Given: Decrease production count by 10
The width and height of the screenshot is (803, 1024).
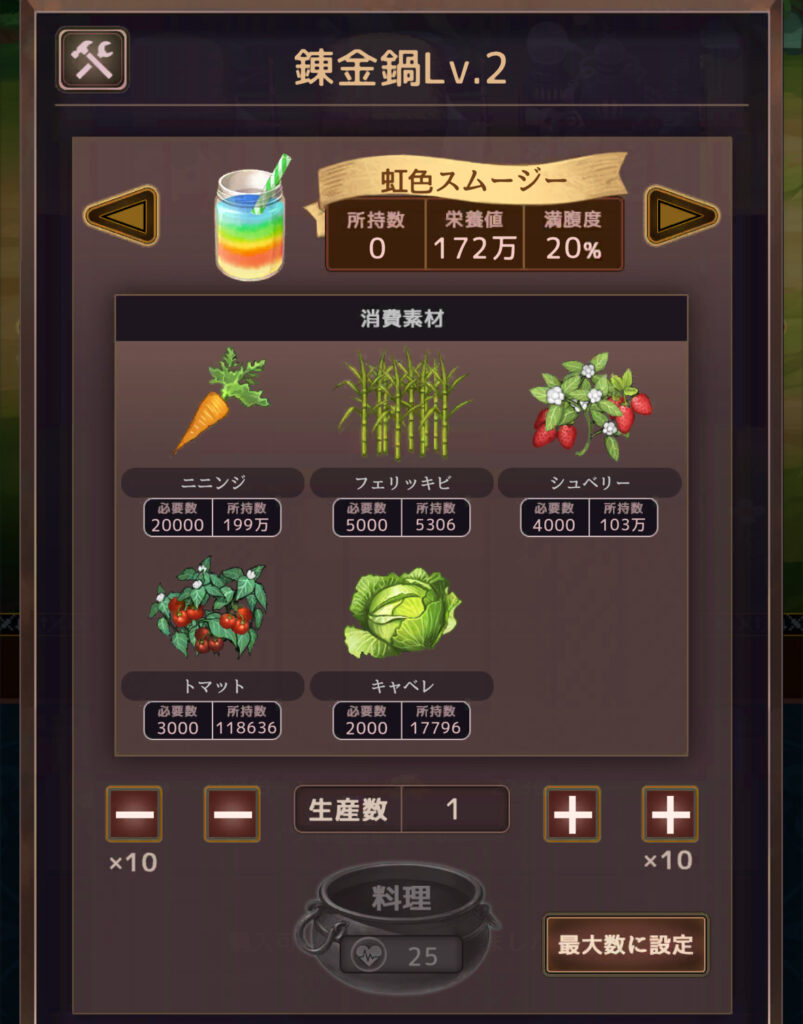Looking at the screenshot, I should 133,814.
